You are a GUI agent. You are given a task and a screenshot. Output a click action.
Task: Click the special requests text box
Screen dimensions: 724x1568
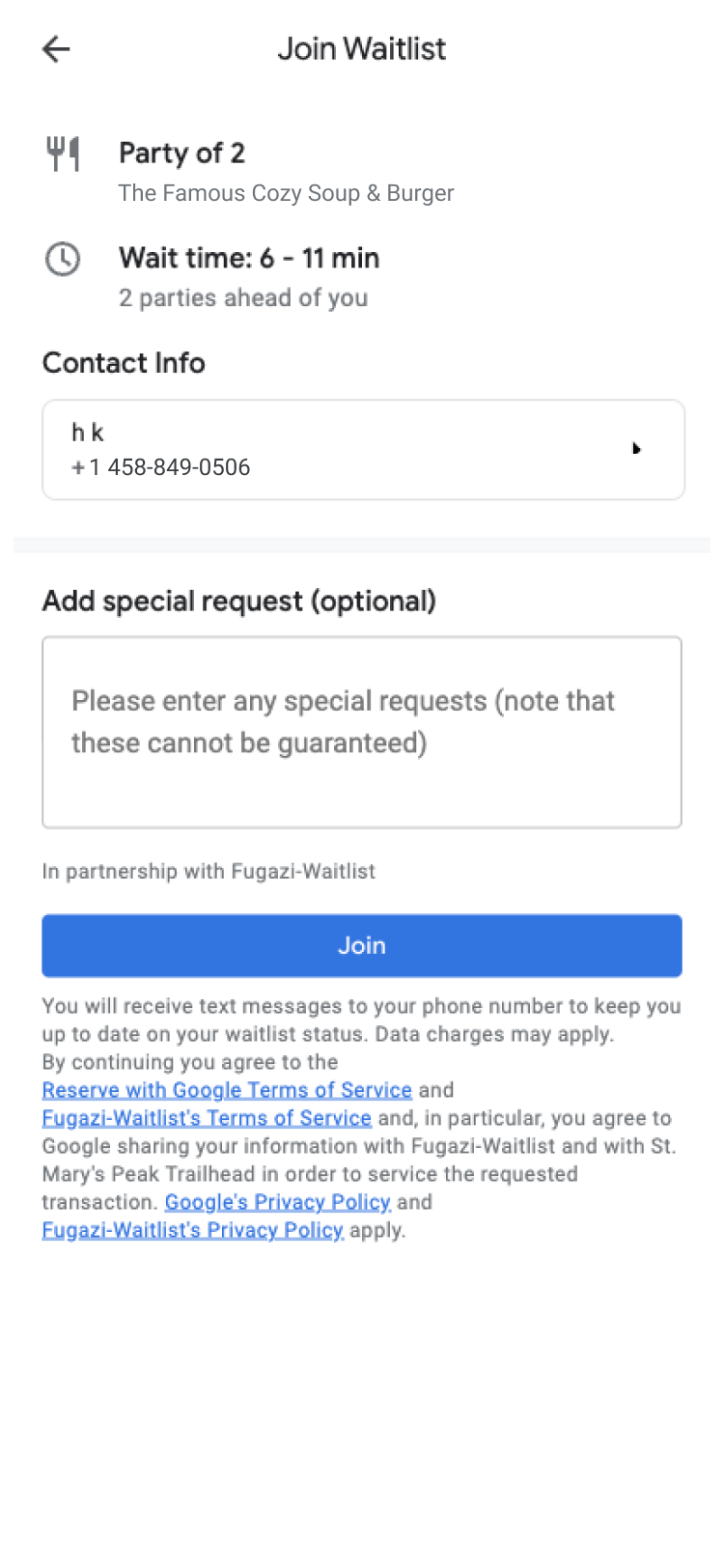pyautogui.click(x=362, y=731)
